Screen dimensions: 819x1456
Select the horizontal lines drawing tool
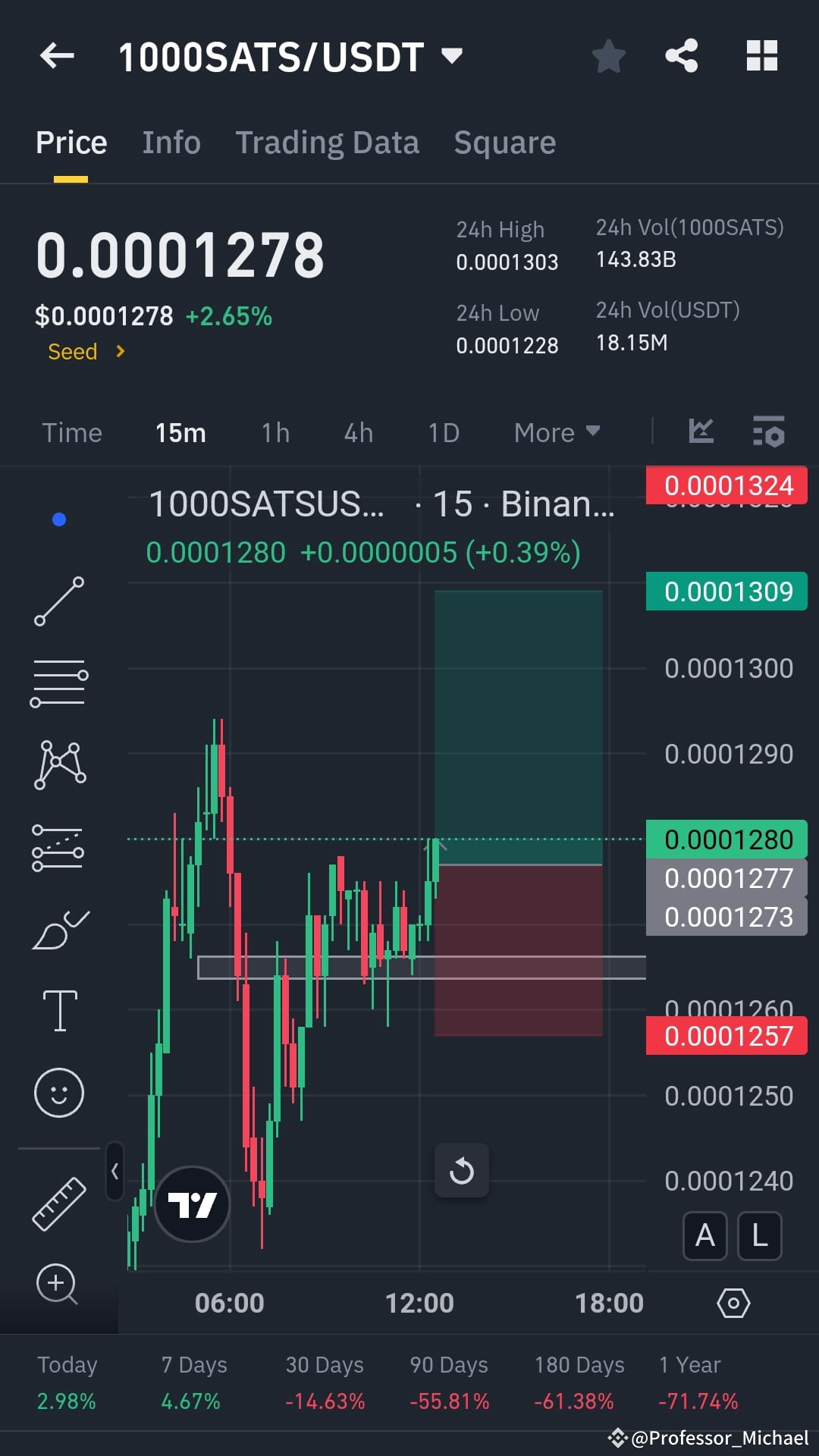(x=59, y=682)
